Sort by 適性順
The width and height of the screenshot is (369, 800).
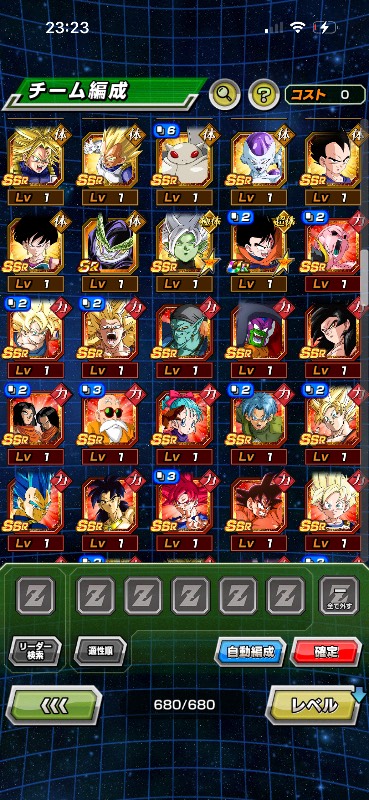point(100,651)
